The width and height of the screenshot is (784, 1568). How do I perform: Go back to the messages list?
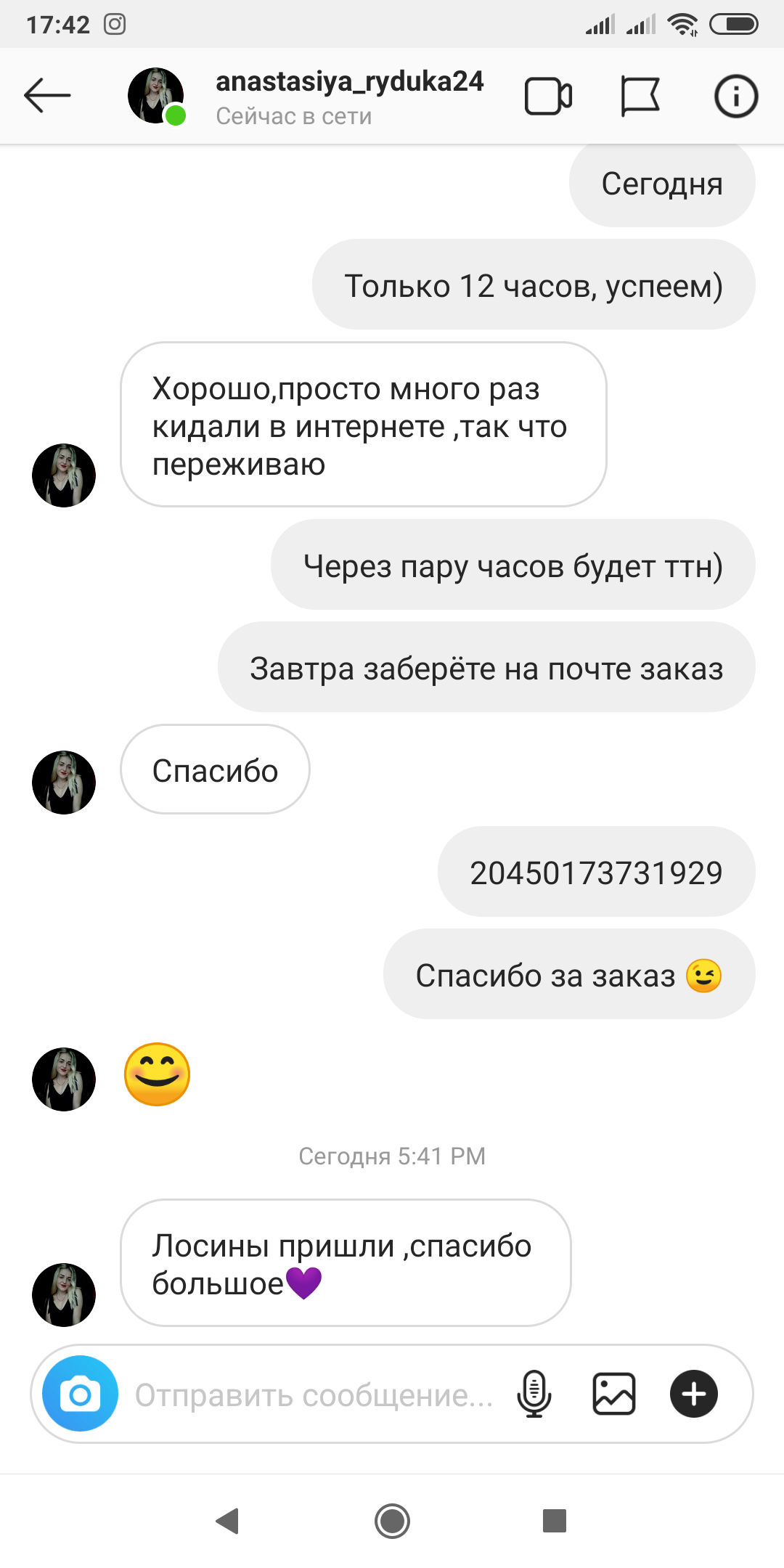(x=47, y=96)
